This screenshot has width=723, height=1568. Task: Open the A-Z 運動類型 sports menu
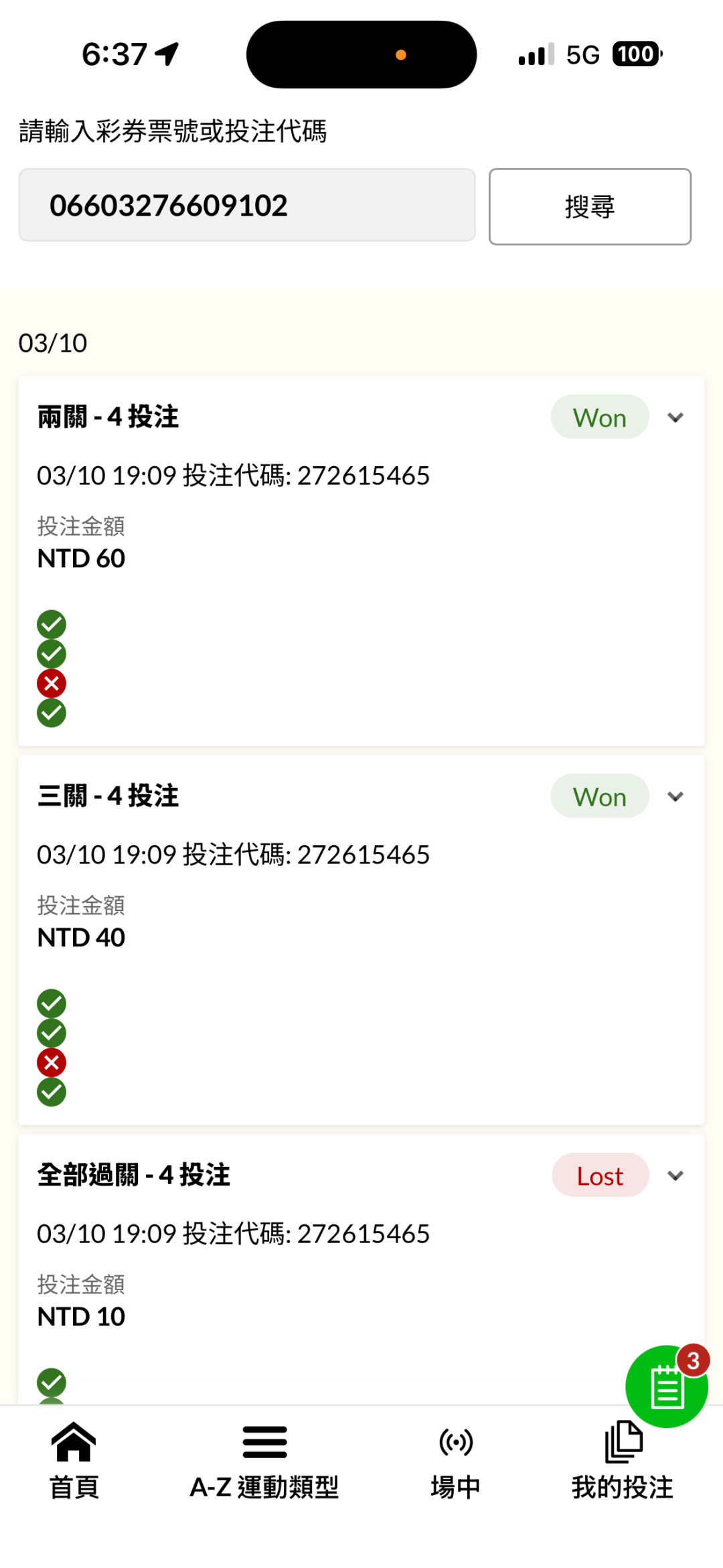tap(264, 1460)
